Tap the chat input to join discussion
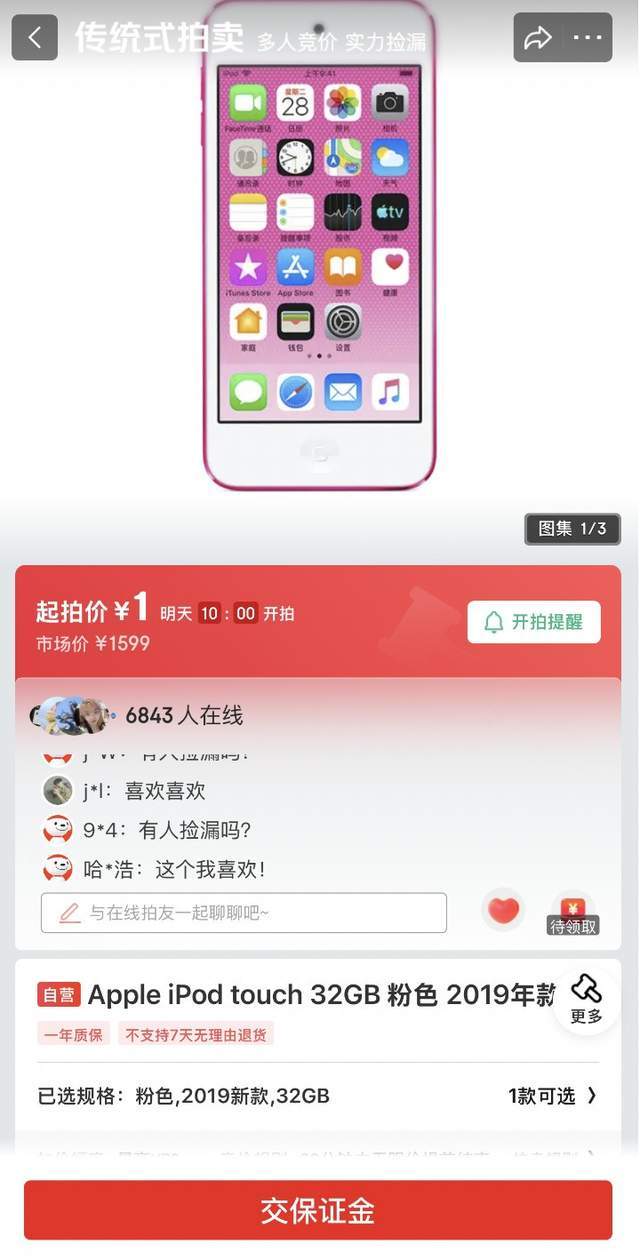 [244, 912]
